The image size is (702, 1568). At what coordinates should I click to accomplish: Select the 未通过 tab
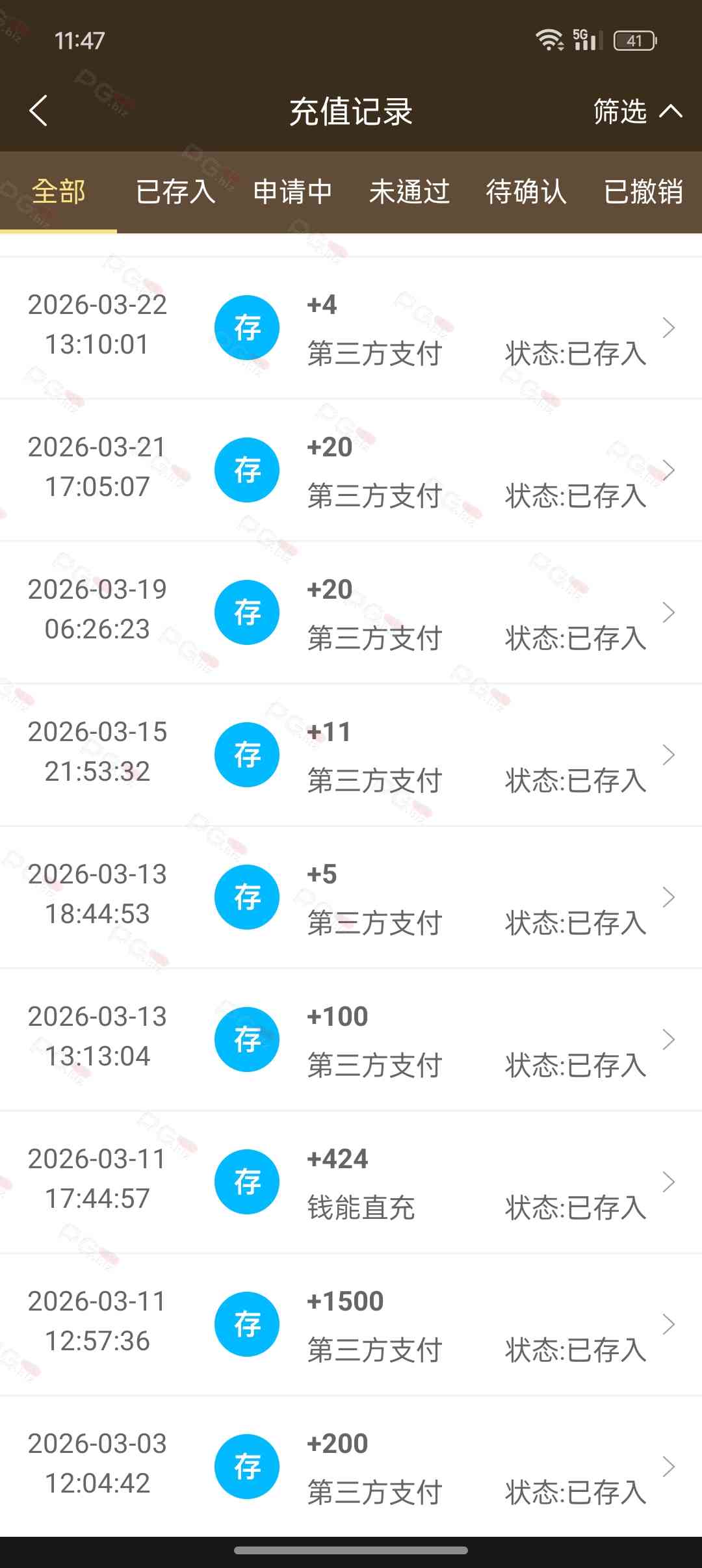coord(409,192)
